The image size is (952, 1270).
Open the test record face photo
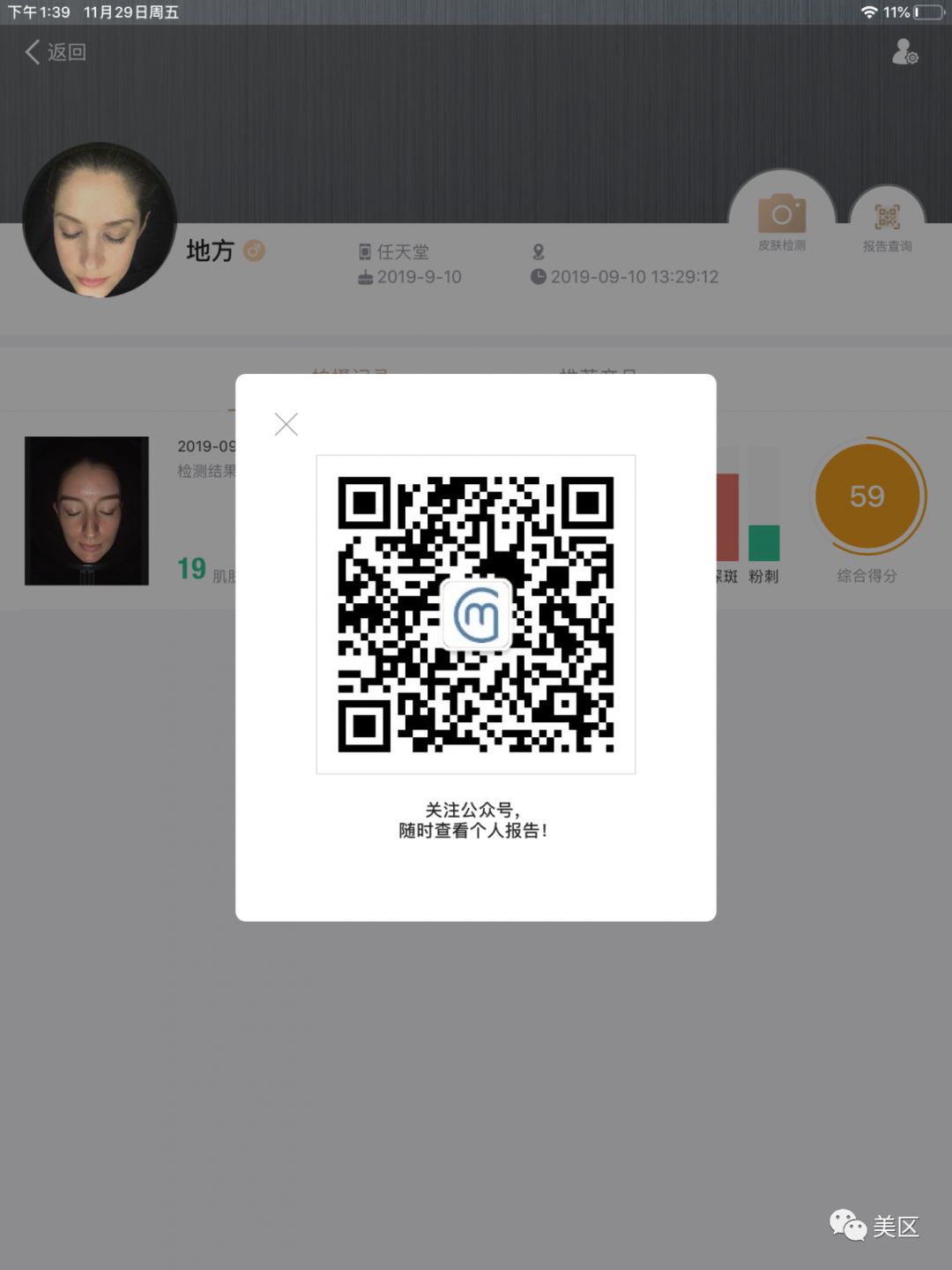click(86, 511)
